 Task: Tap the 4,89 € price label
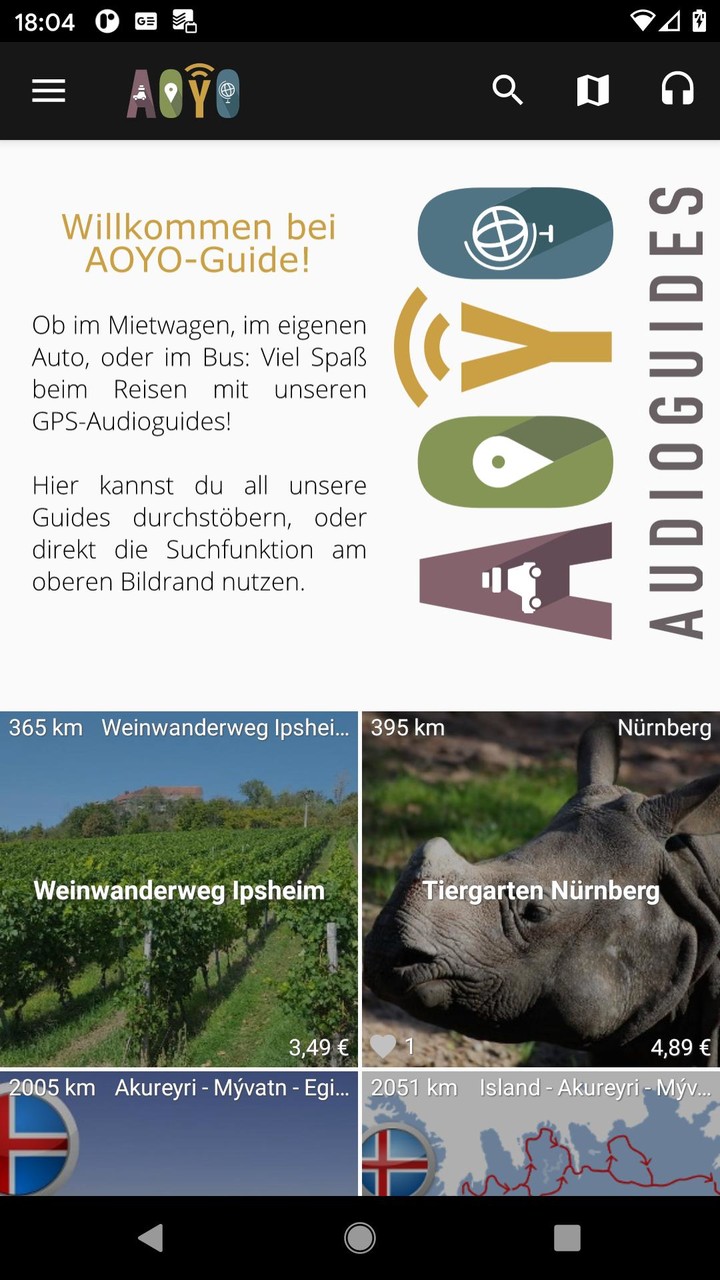[679, 1047]
